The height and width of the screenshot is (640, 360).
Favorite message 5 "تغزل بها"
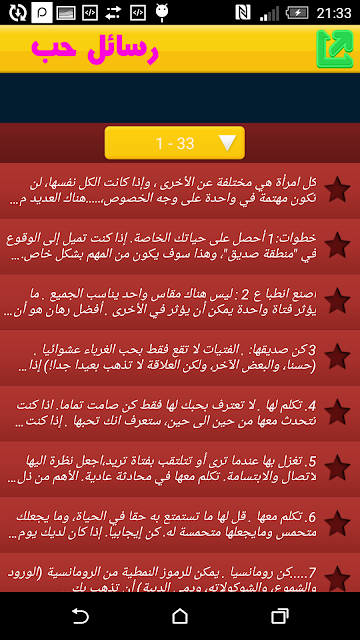pyautogui.click(x=337, y=467)
